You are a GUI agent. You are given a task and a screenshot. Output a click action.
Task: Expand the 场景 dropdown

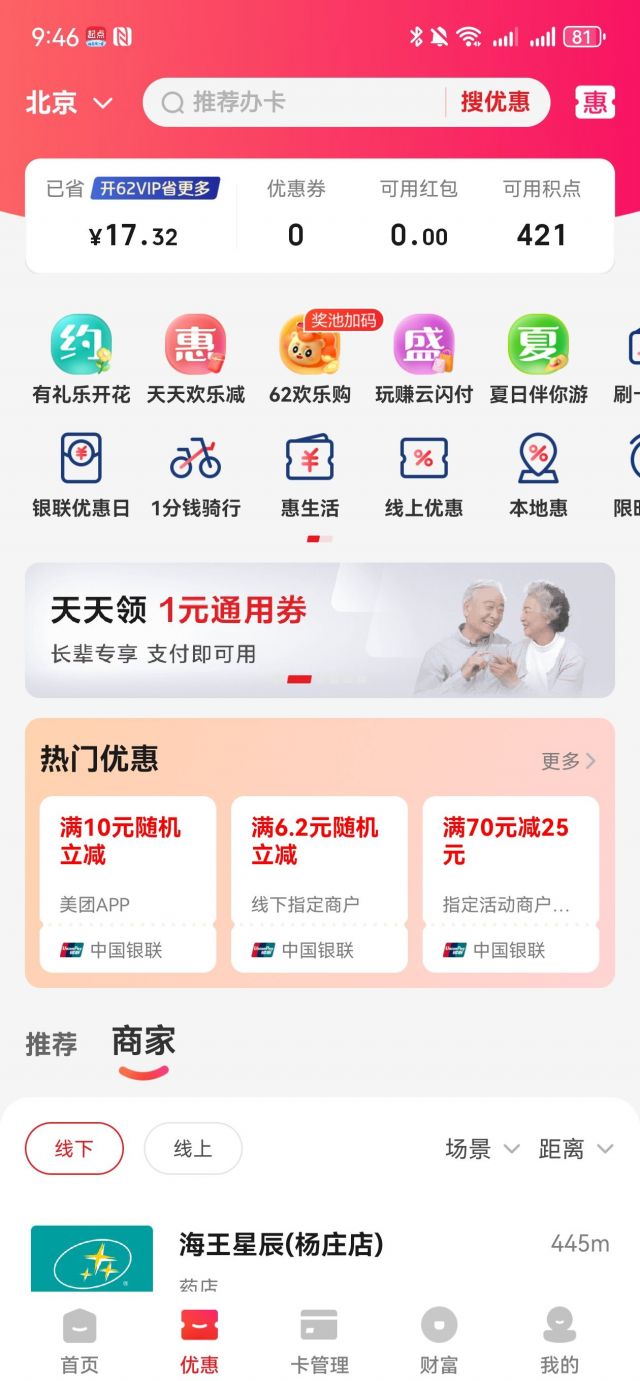(x=482, y=1149)
